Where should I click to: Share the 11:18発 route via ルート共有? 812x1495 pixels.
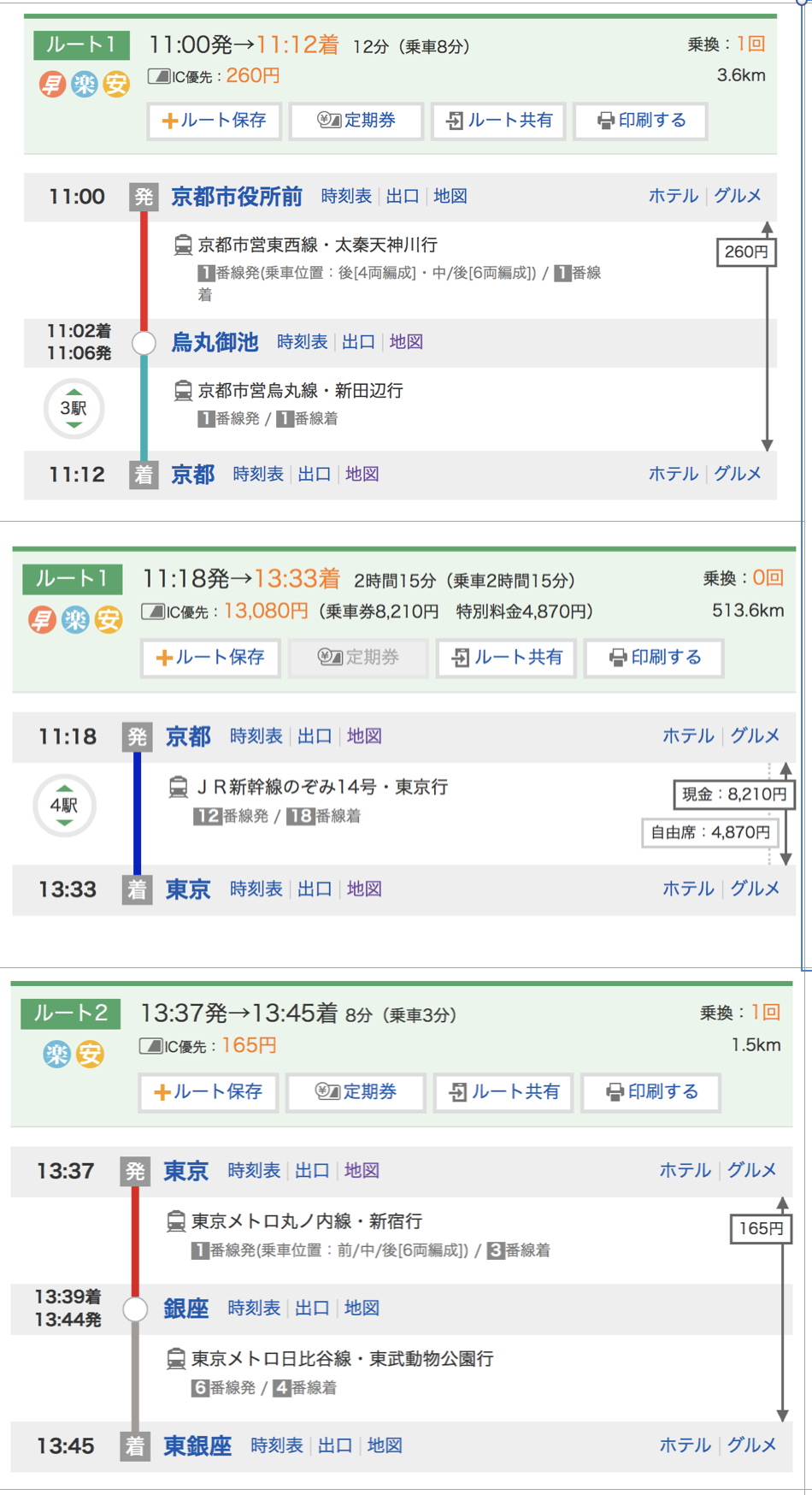pyautogui.click(x=506, y=658)
